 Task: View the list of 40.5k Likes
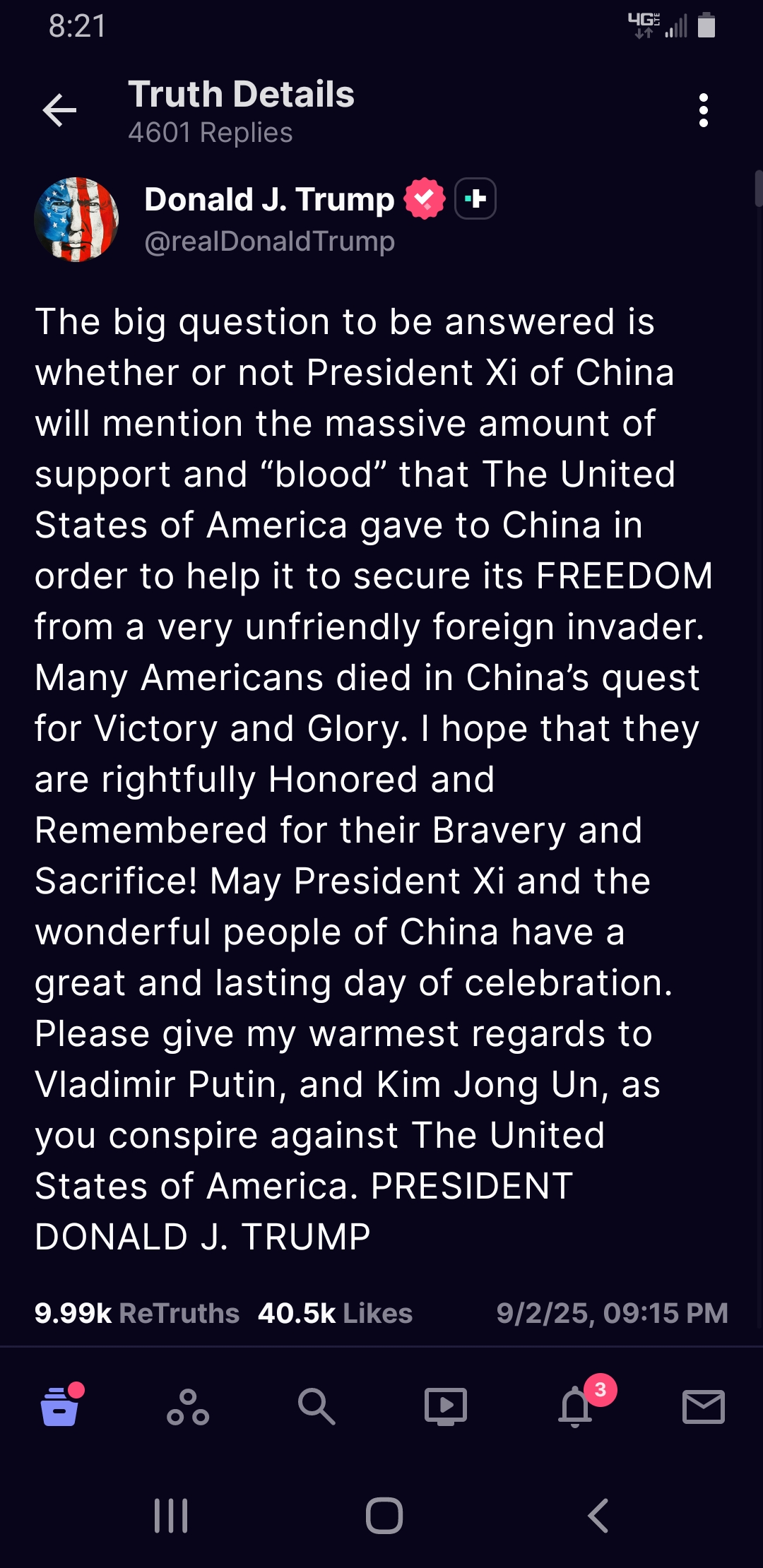coord(335,1313)
